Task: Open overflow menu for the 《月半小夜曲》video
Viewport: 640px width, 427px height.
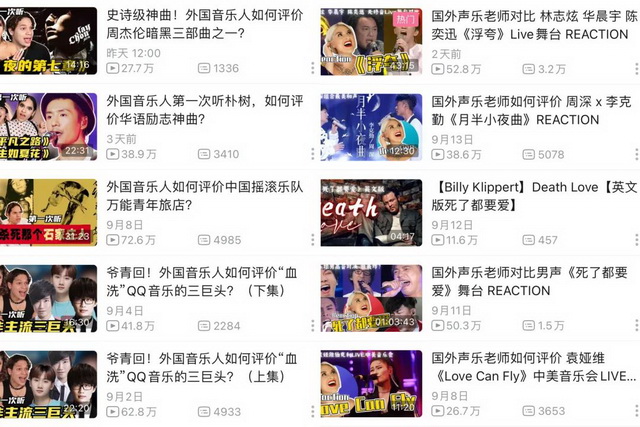Action: click(635, 154)
